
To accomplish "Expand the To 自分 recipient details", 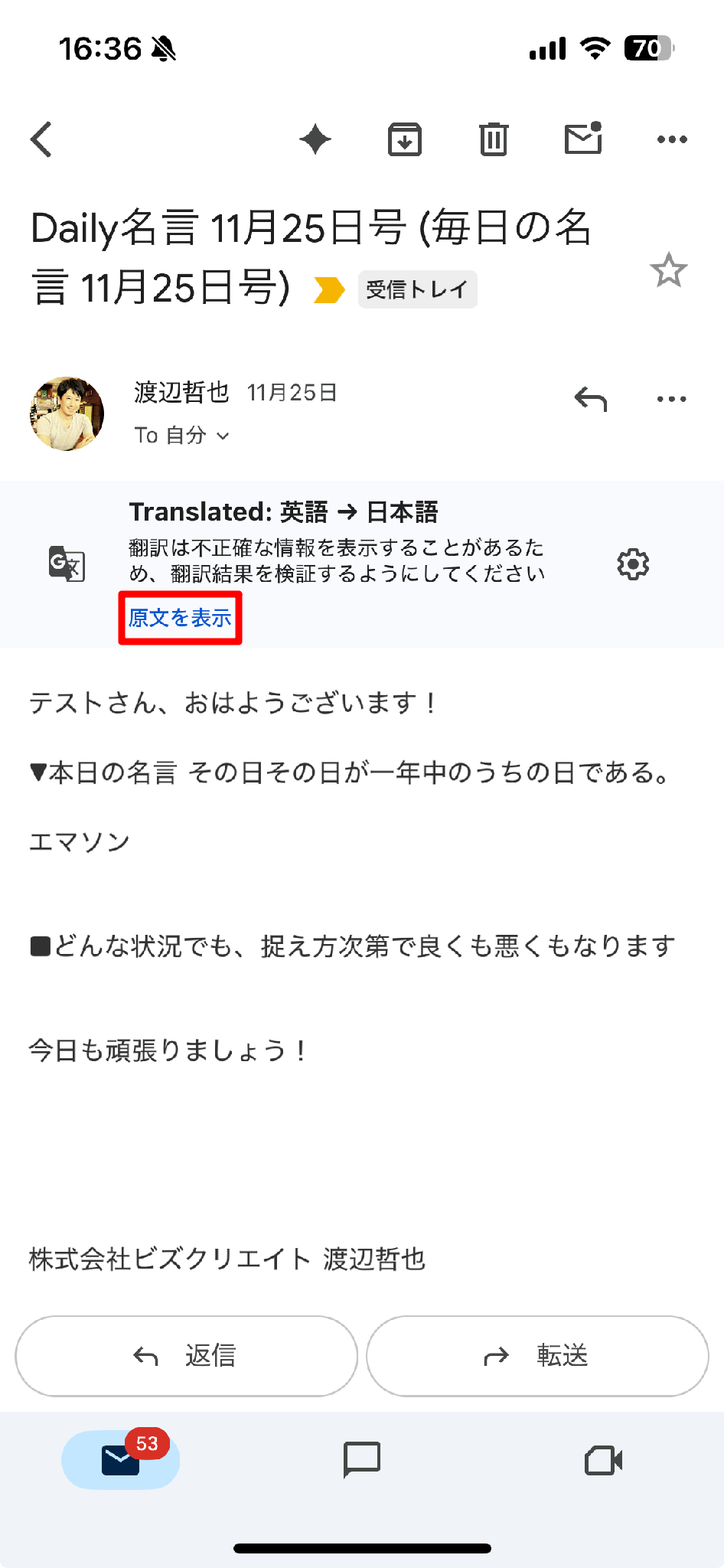I will pos(182,436).
